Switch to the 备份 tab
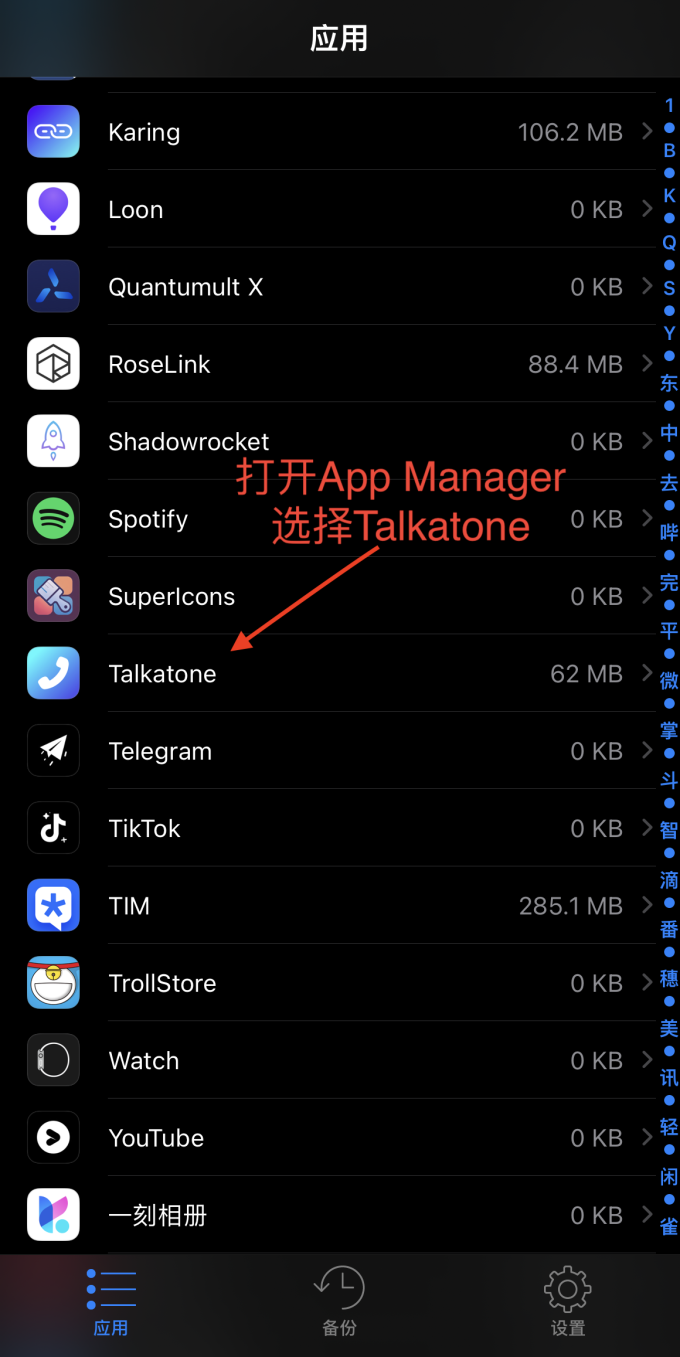 point(339,1300)
